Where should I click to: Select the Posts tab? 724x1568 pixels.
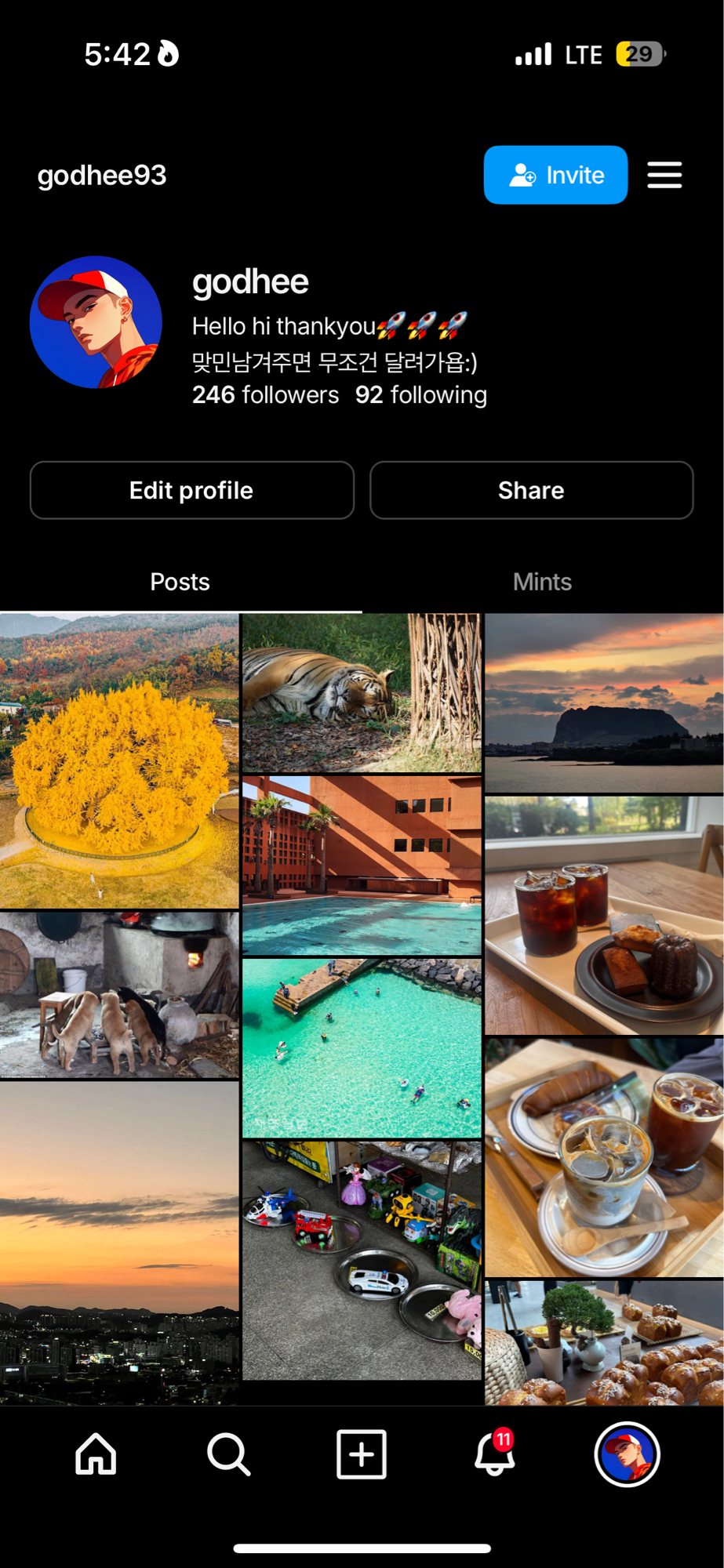(x=180, y=582)
